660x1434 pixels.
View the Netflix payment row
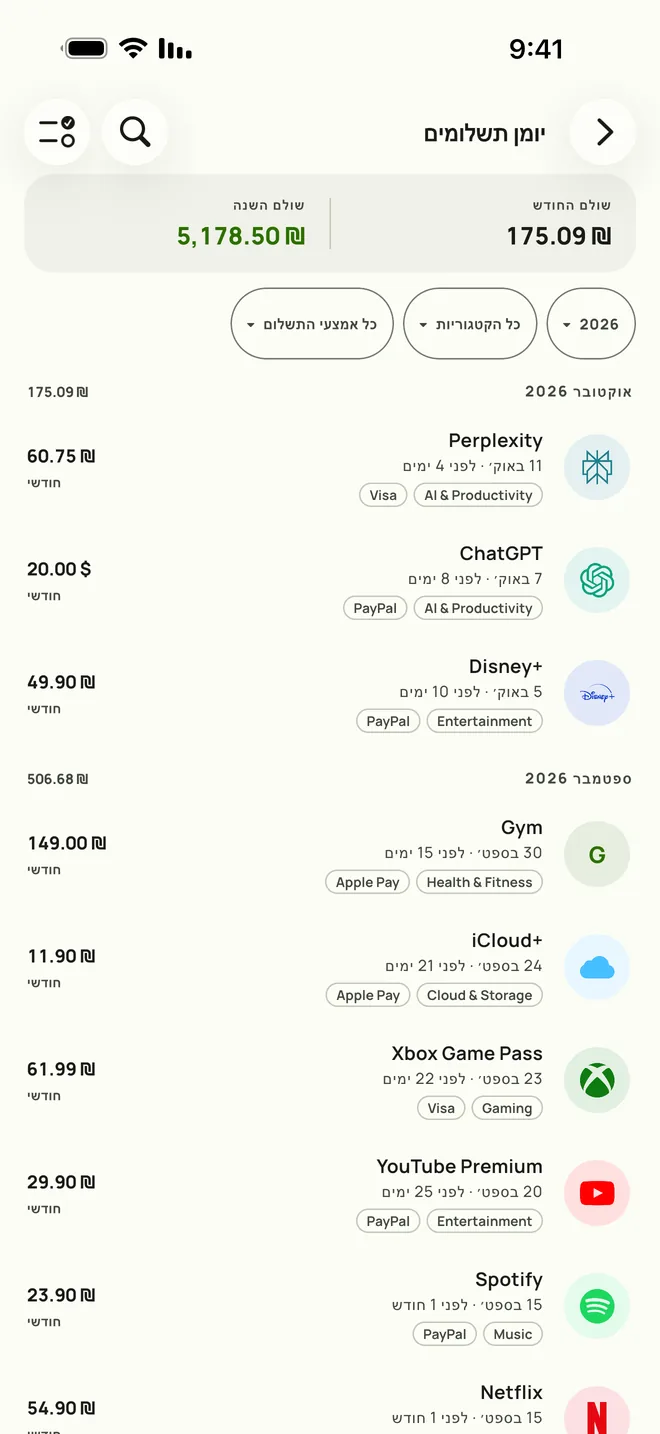click(x=330, y=1405)
